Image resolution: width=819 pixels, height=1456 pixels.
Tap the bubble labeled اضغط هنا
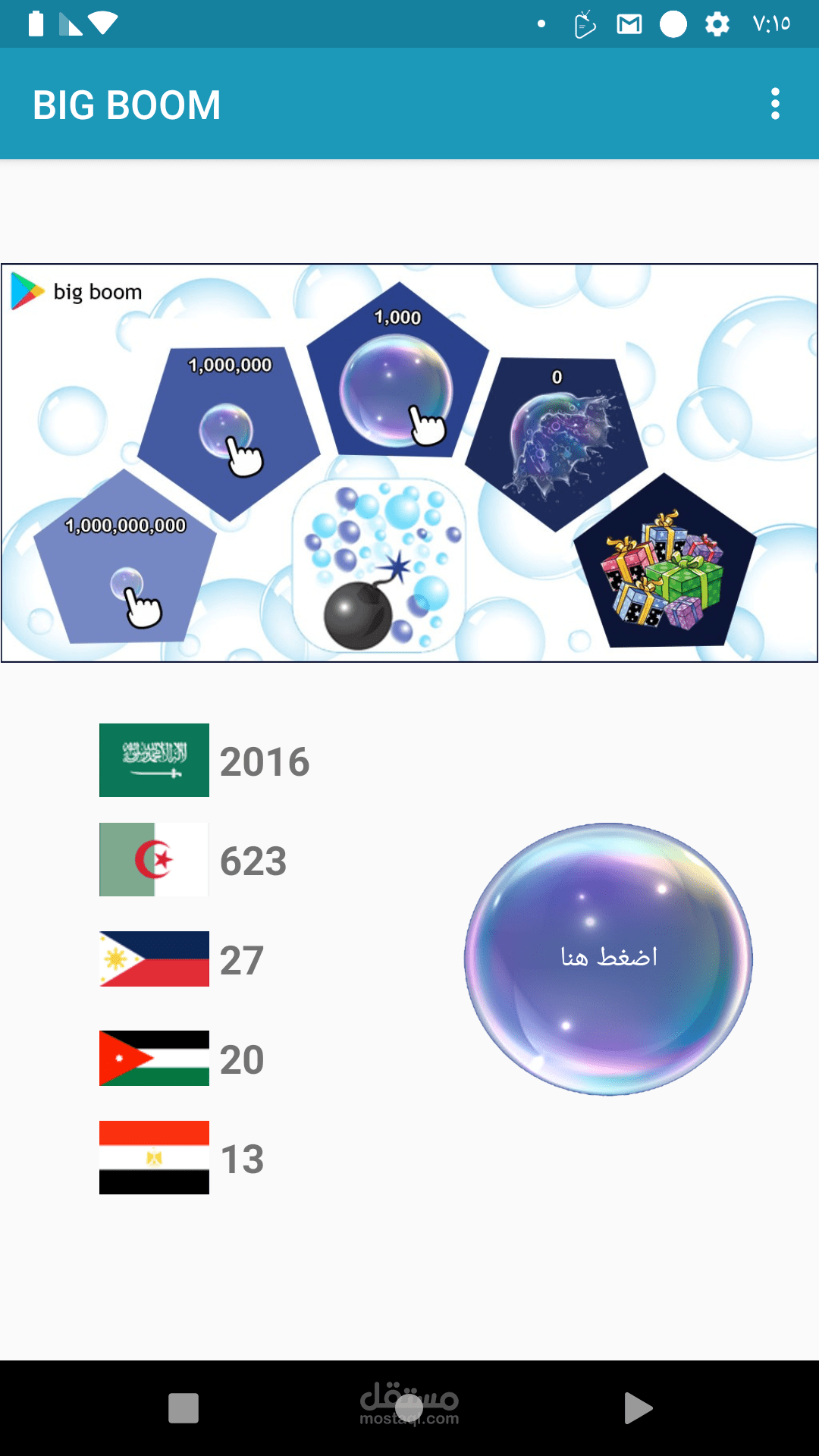[x=608, y=959]
